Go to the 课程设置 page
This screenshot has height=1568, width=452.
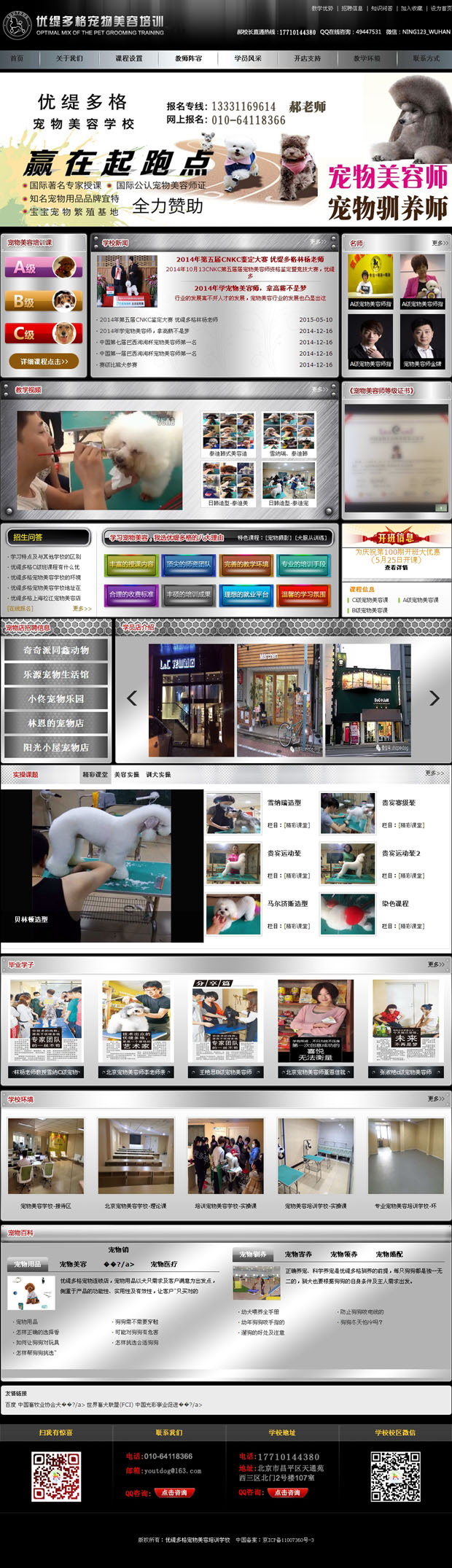click(x=129, y=58)
